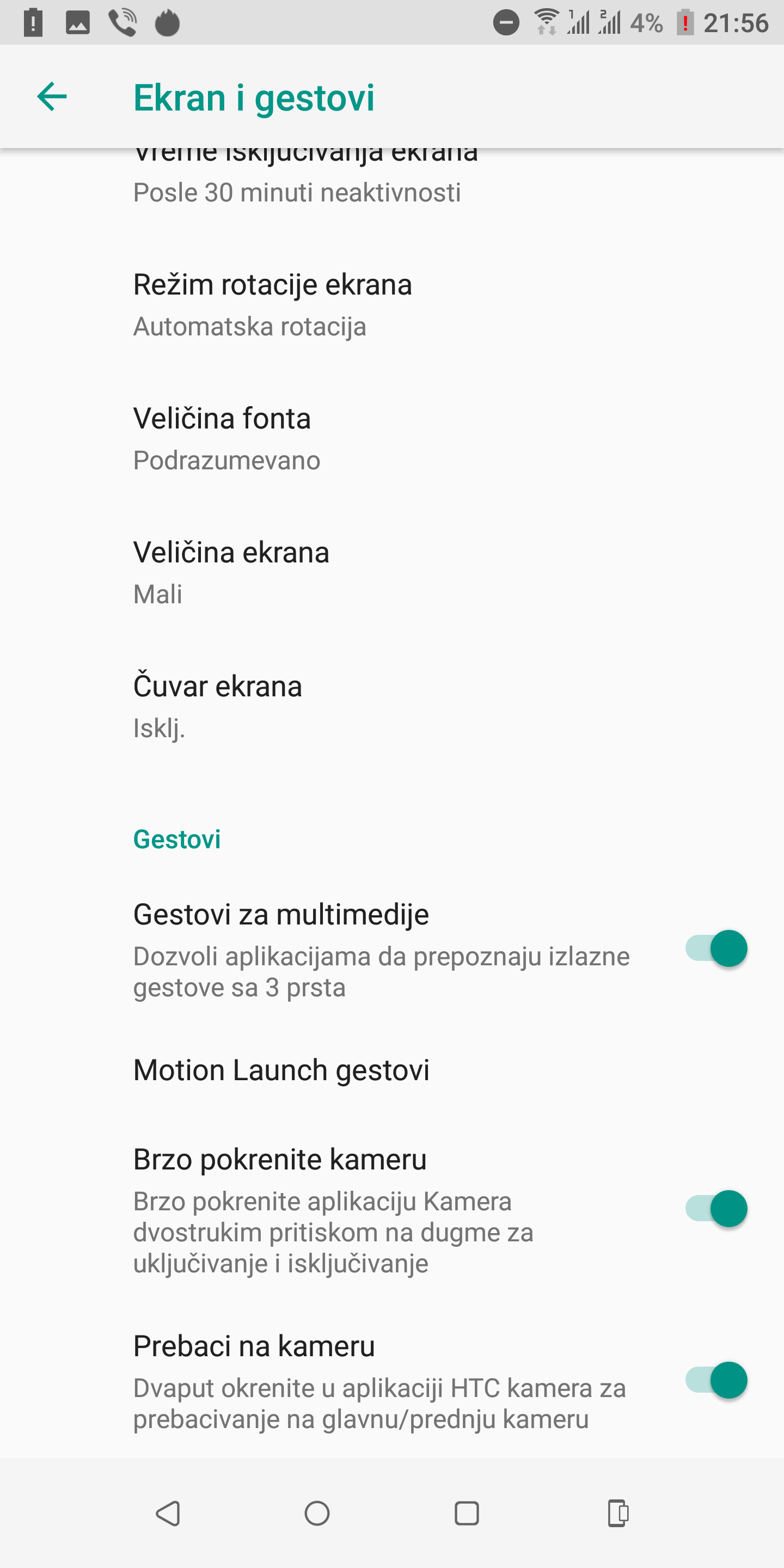Open Veličina ekrana setting
This screenshot has height=1568, width=784.
[392, 573]
